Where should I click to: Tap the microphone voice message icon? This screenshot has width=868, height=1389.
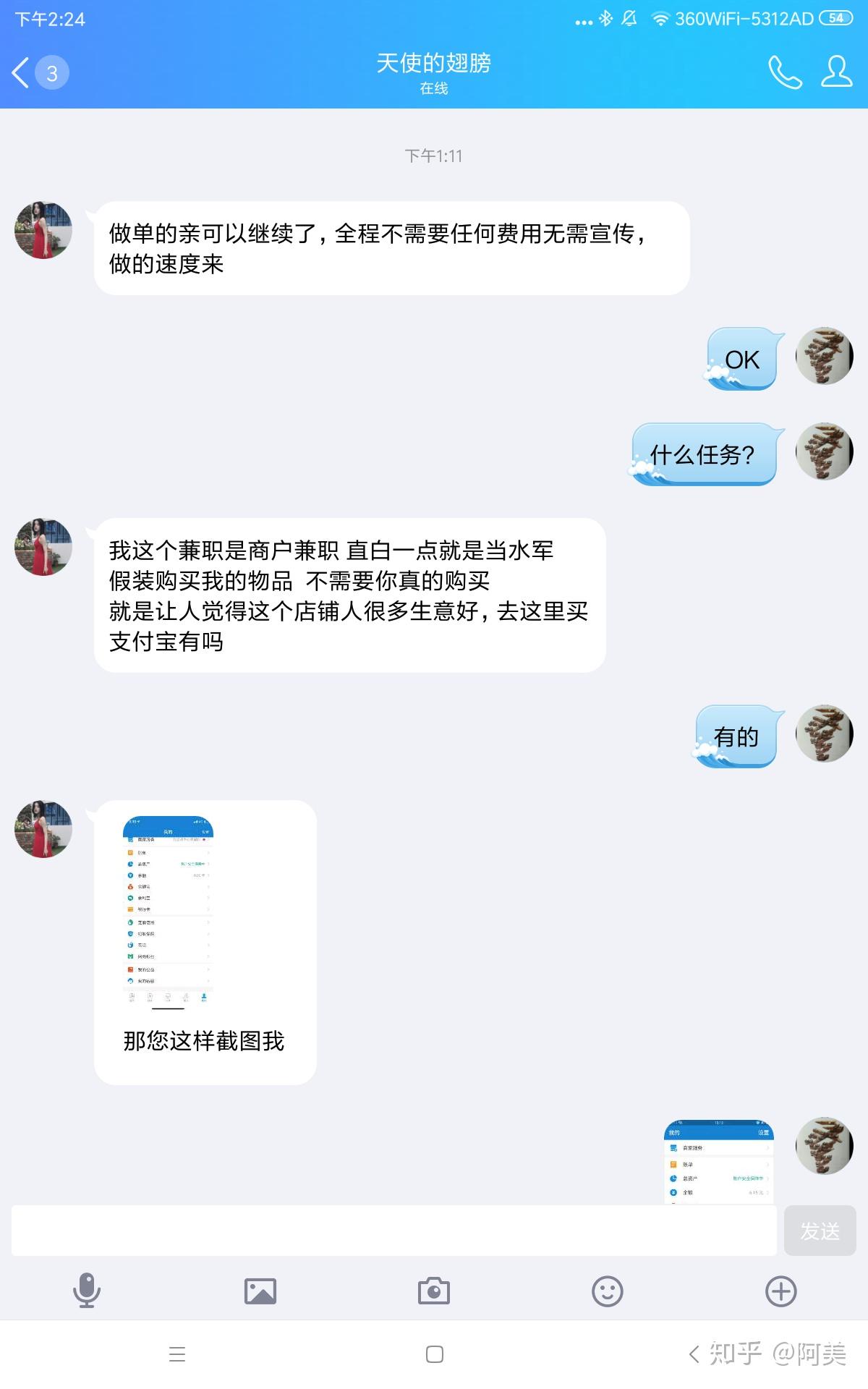pos(87,1290)
